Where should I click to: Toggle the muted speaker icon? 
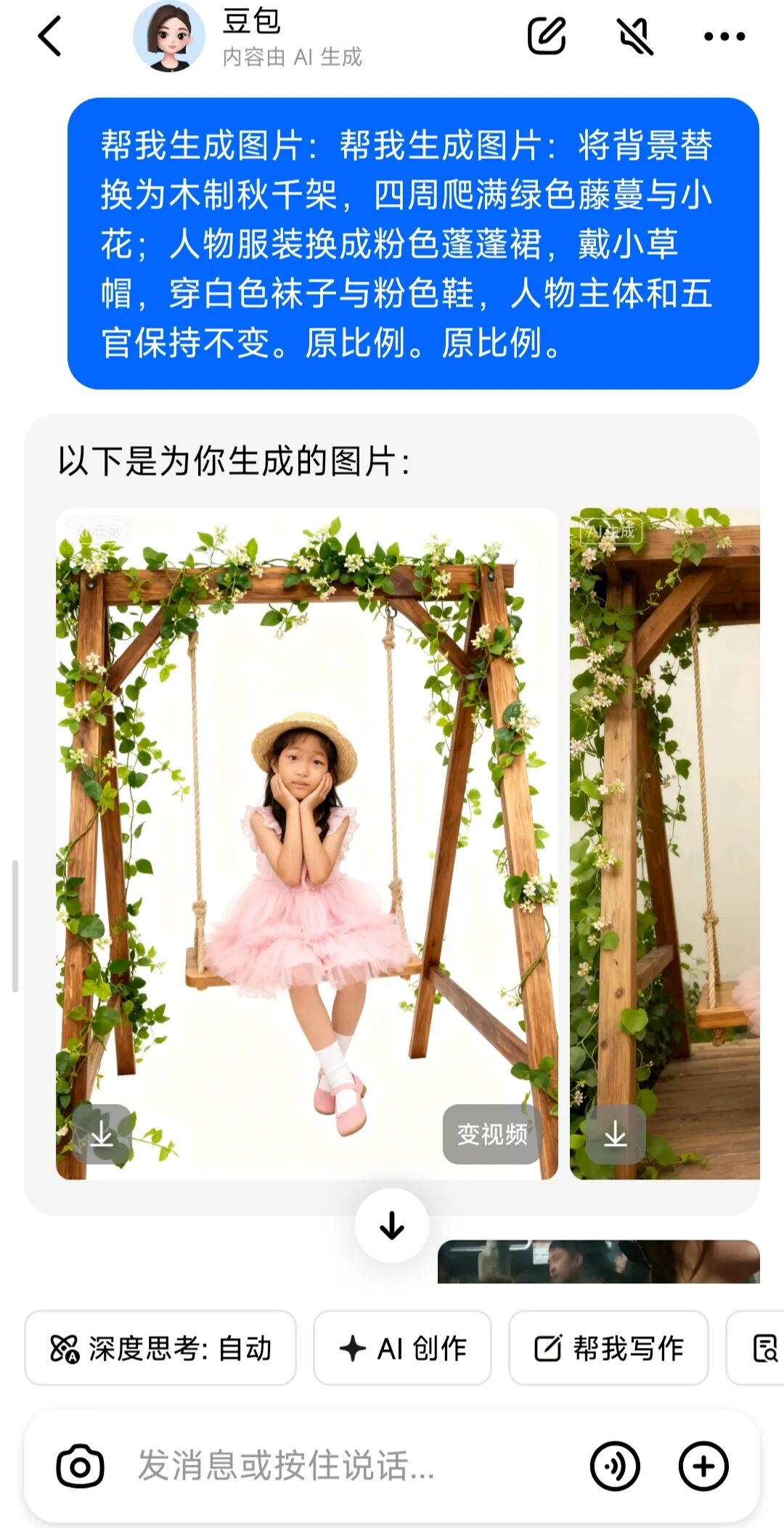pos(635,36)
